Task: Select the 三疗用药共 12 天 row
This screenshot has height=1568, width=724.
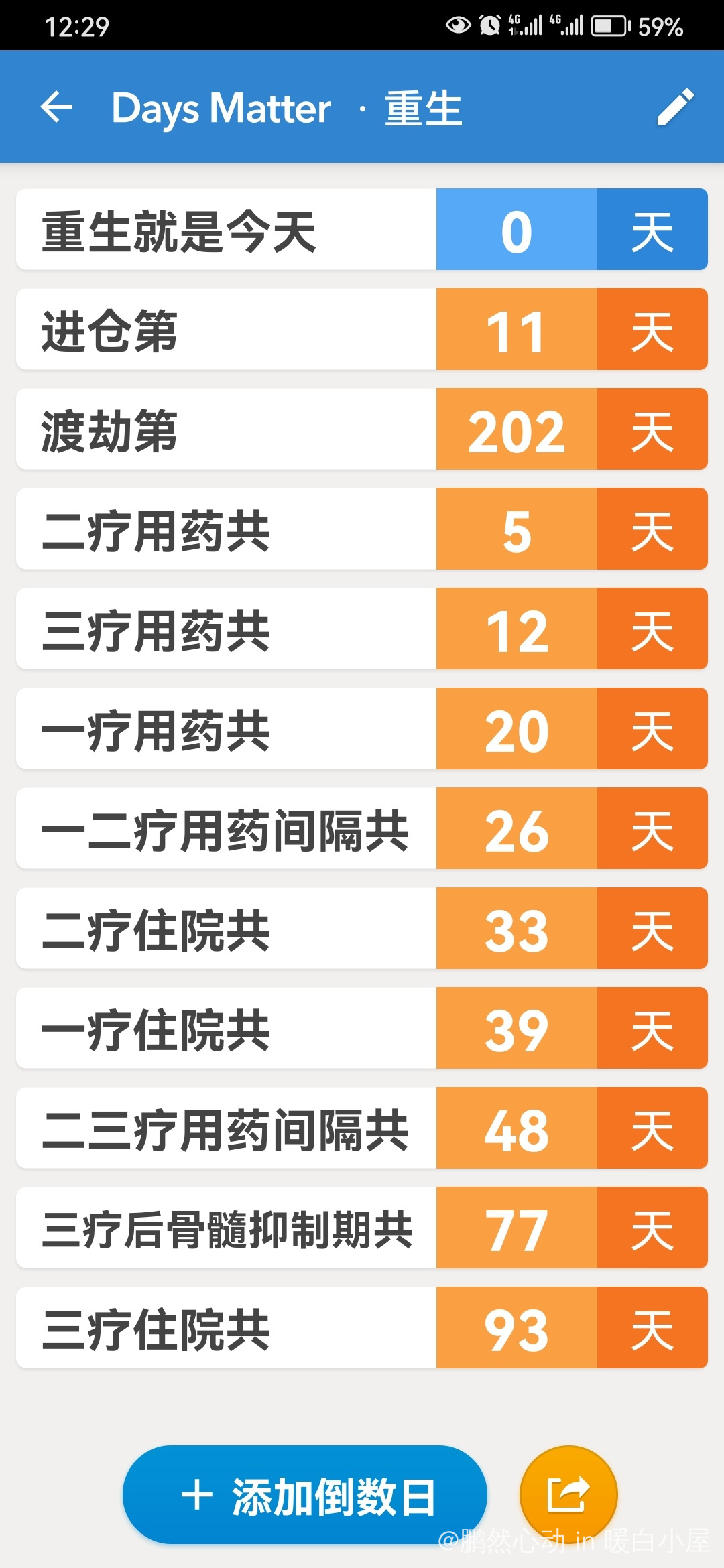Action: (x=362, y=629)
